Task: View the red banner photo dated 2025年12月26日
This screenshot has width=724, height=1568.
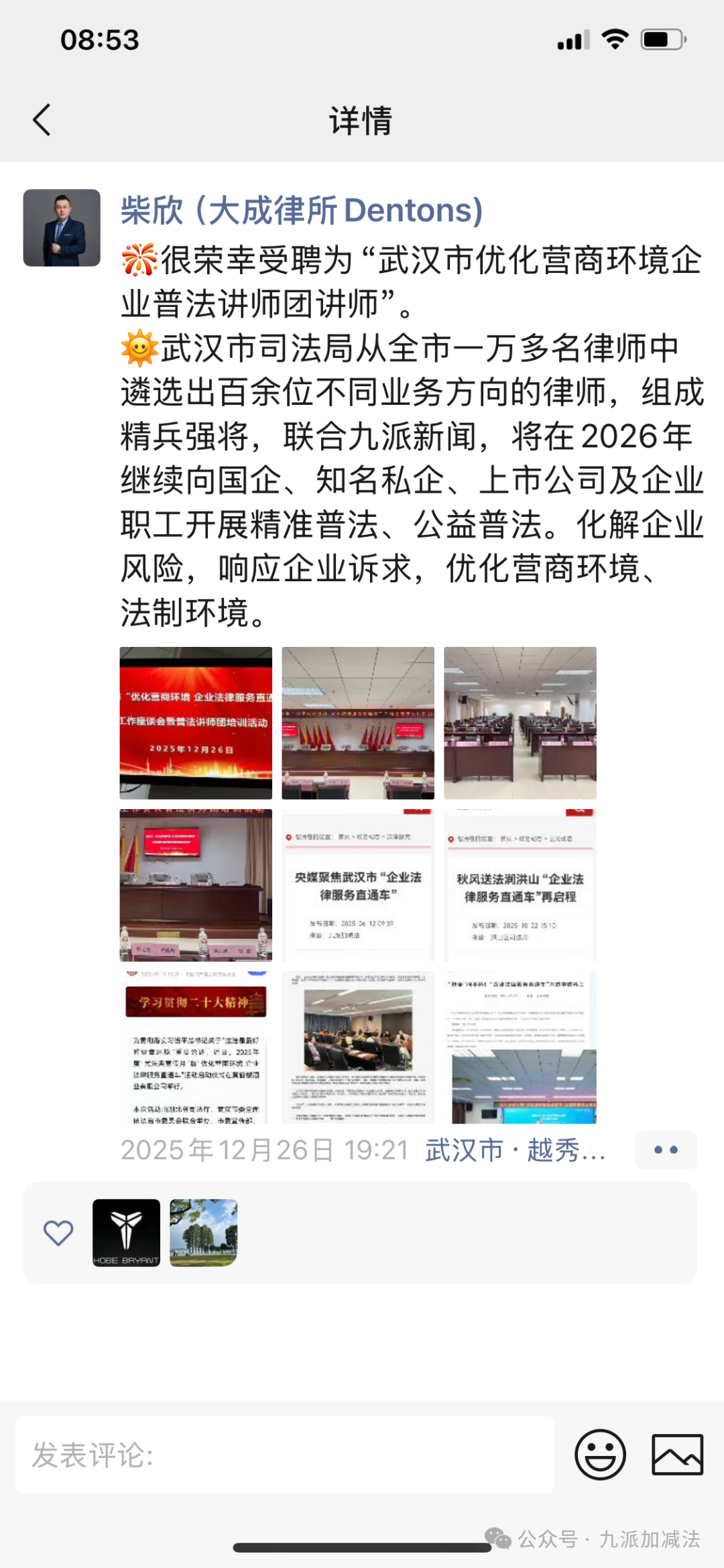Action: (196, 723)
